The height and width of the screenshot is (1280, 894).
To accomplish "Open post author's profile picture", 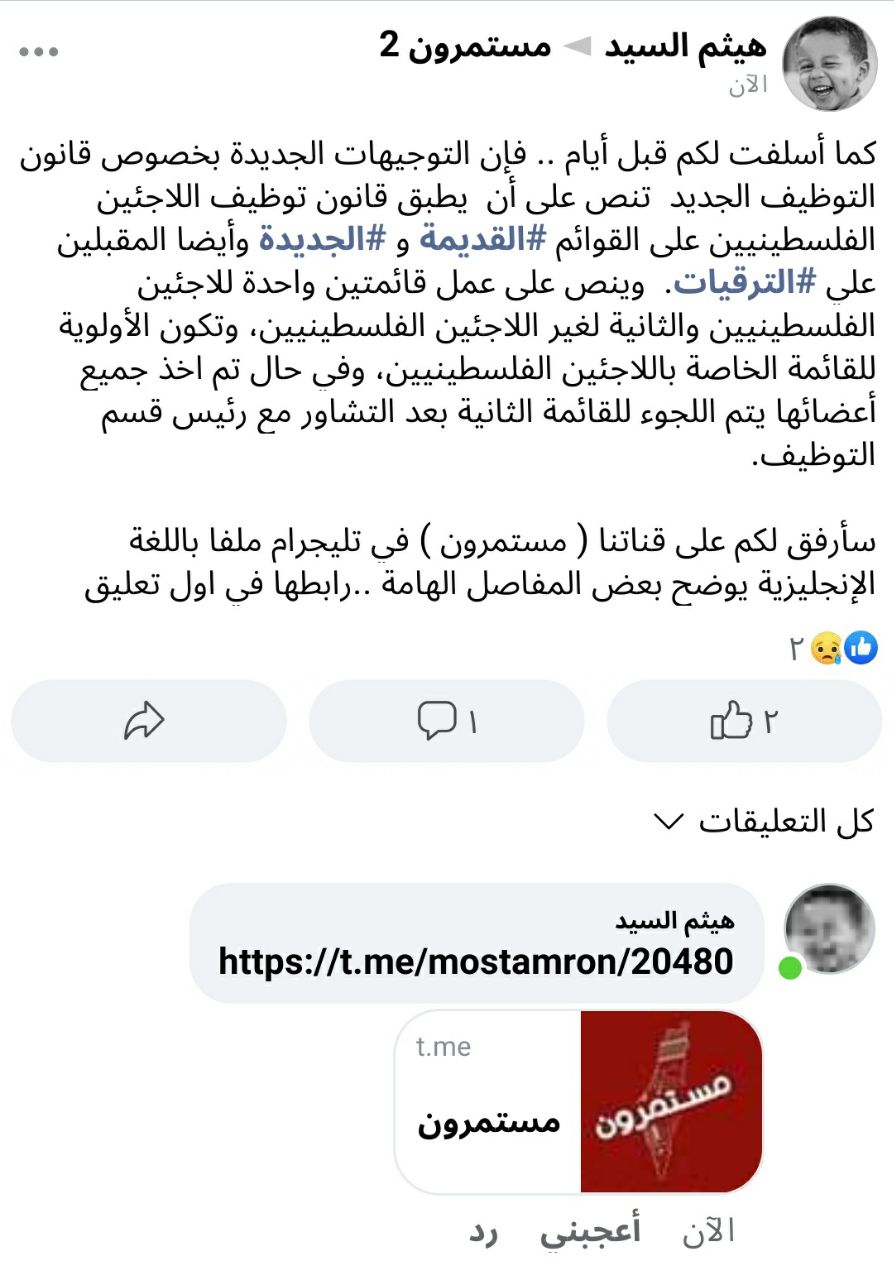I will [828, 63].
